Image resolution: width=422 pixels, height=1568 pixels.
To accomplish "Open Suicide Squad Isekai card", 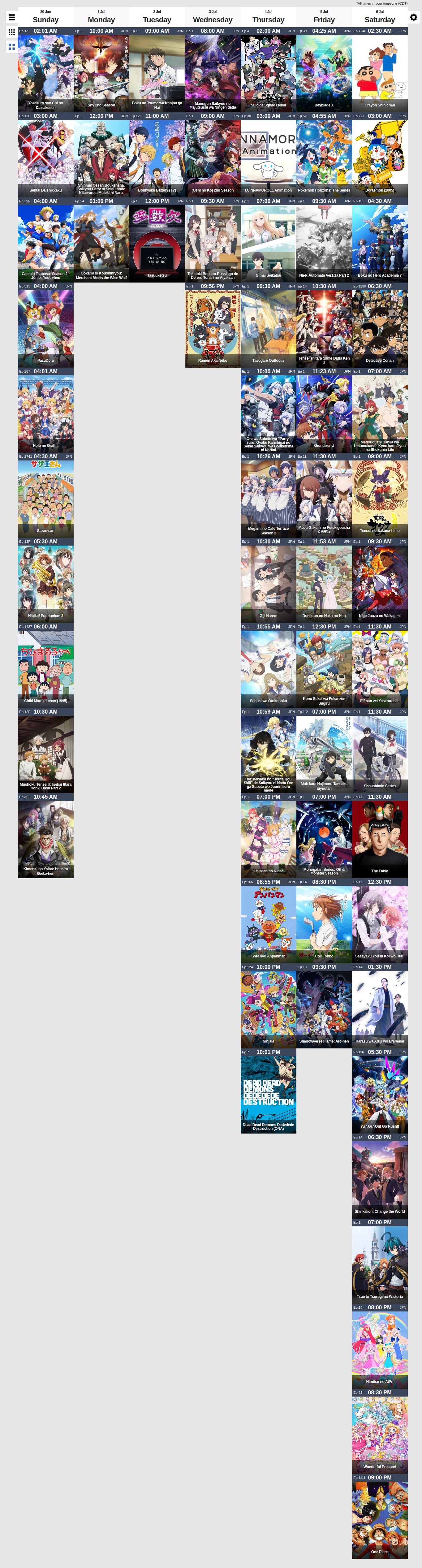I will [x=268, y=72].
